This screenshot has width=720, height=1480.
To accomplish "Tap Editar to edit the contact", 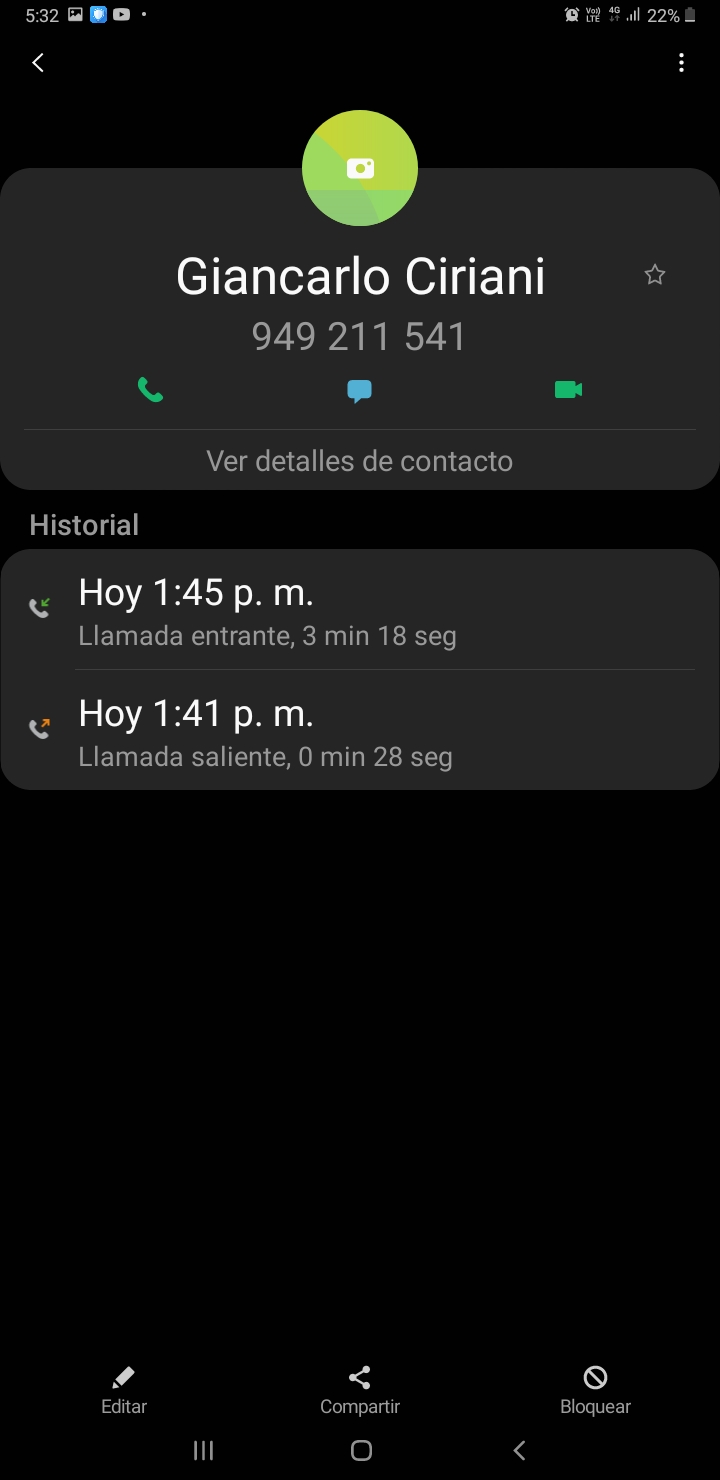I will pyautogui.click(x=124, y=1391).
